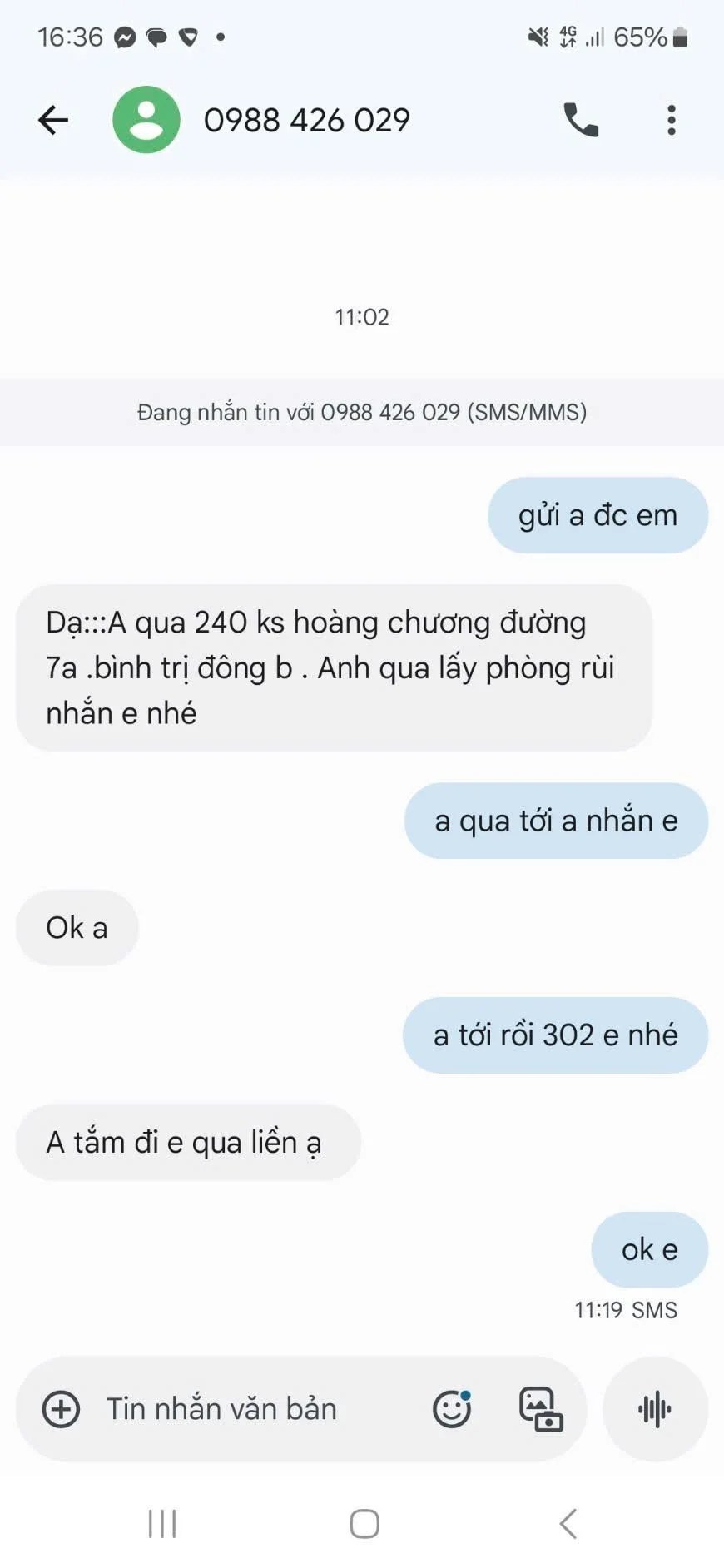Record a voice message

(x=655, y=1410)
